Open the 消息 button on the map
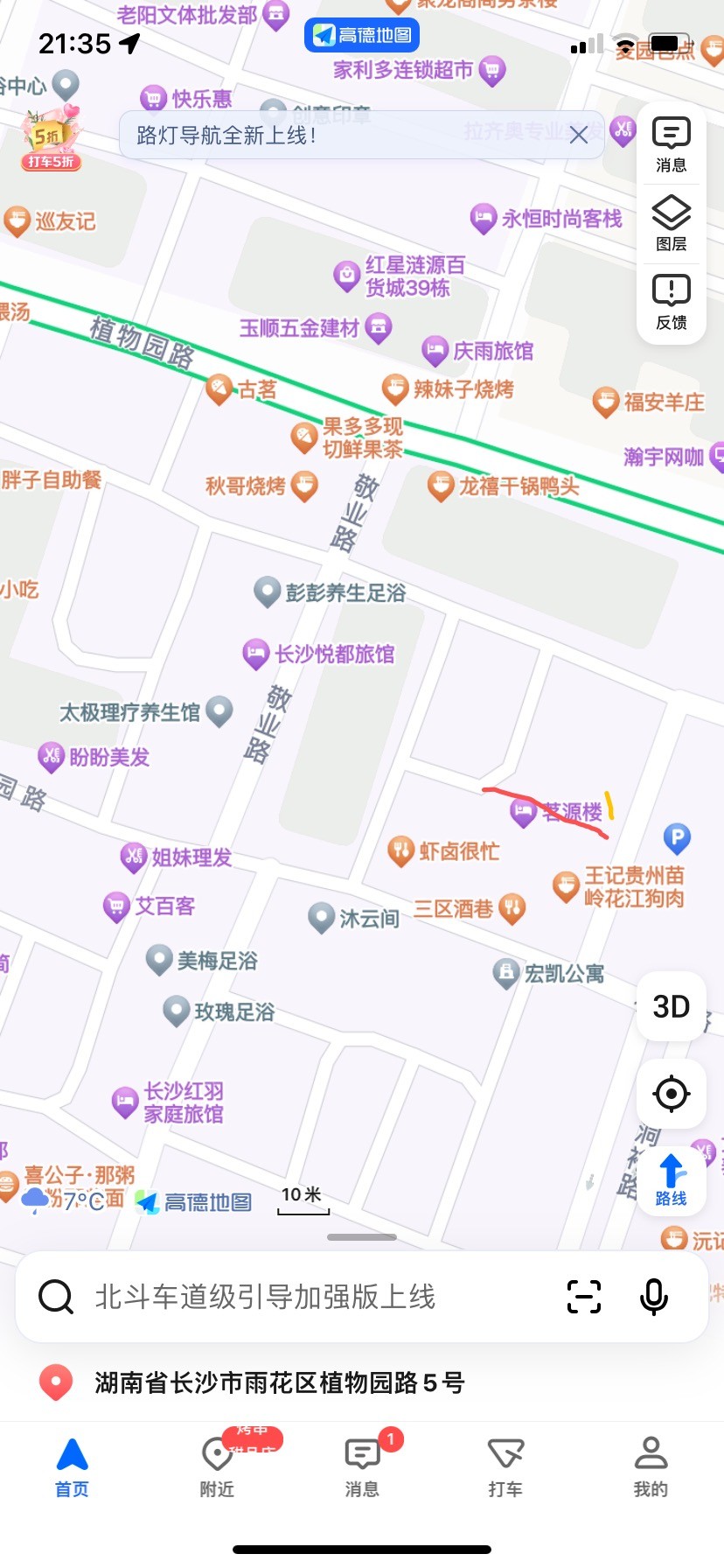Screen dimensions: 724x1568 [672, 145]
